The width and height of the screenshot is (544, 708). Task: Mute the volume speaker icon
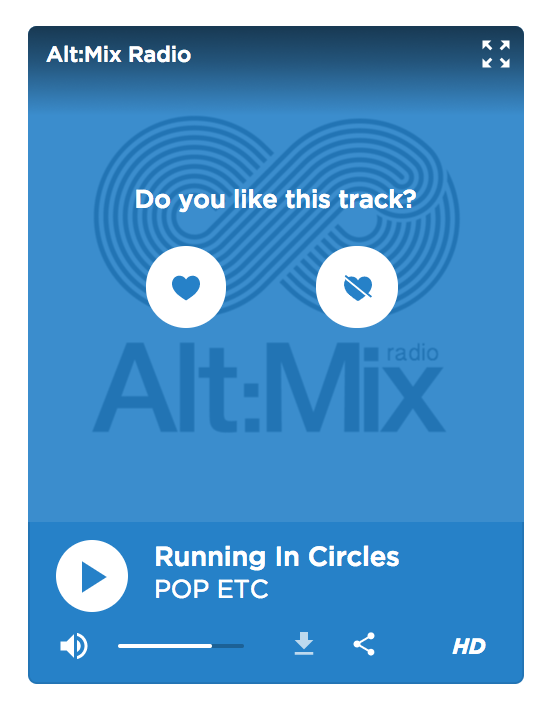point(74,646)
